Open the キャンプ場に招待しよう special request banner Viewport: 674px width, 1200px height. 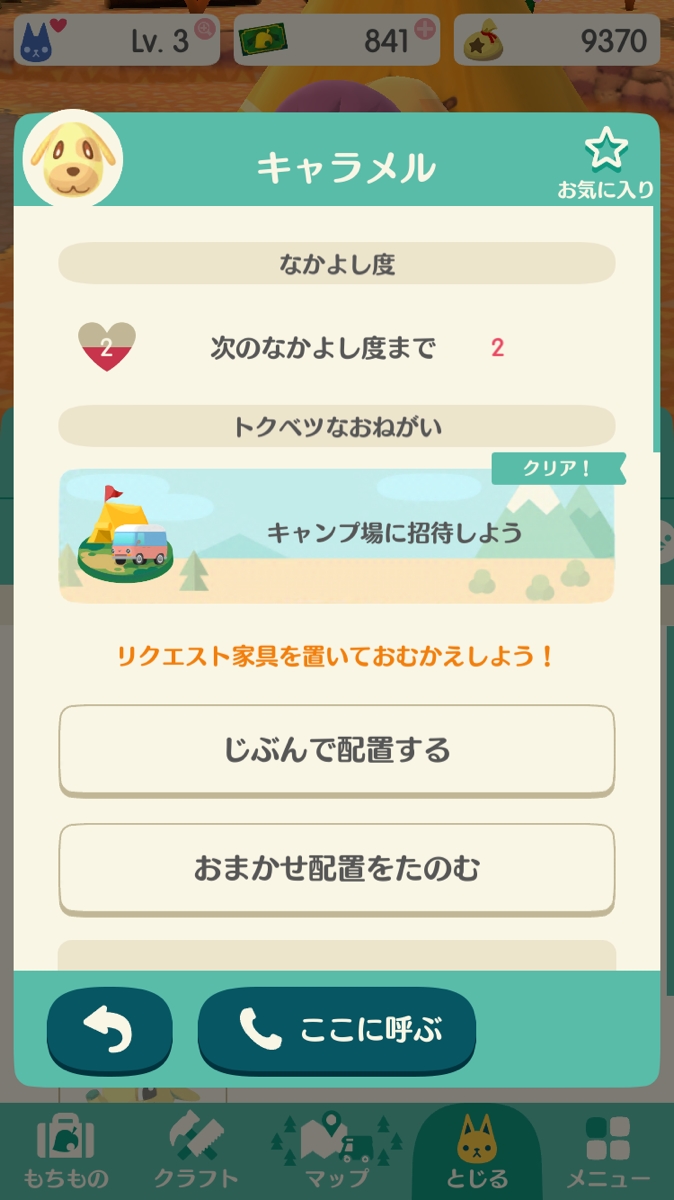337,534
